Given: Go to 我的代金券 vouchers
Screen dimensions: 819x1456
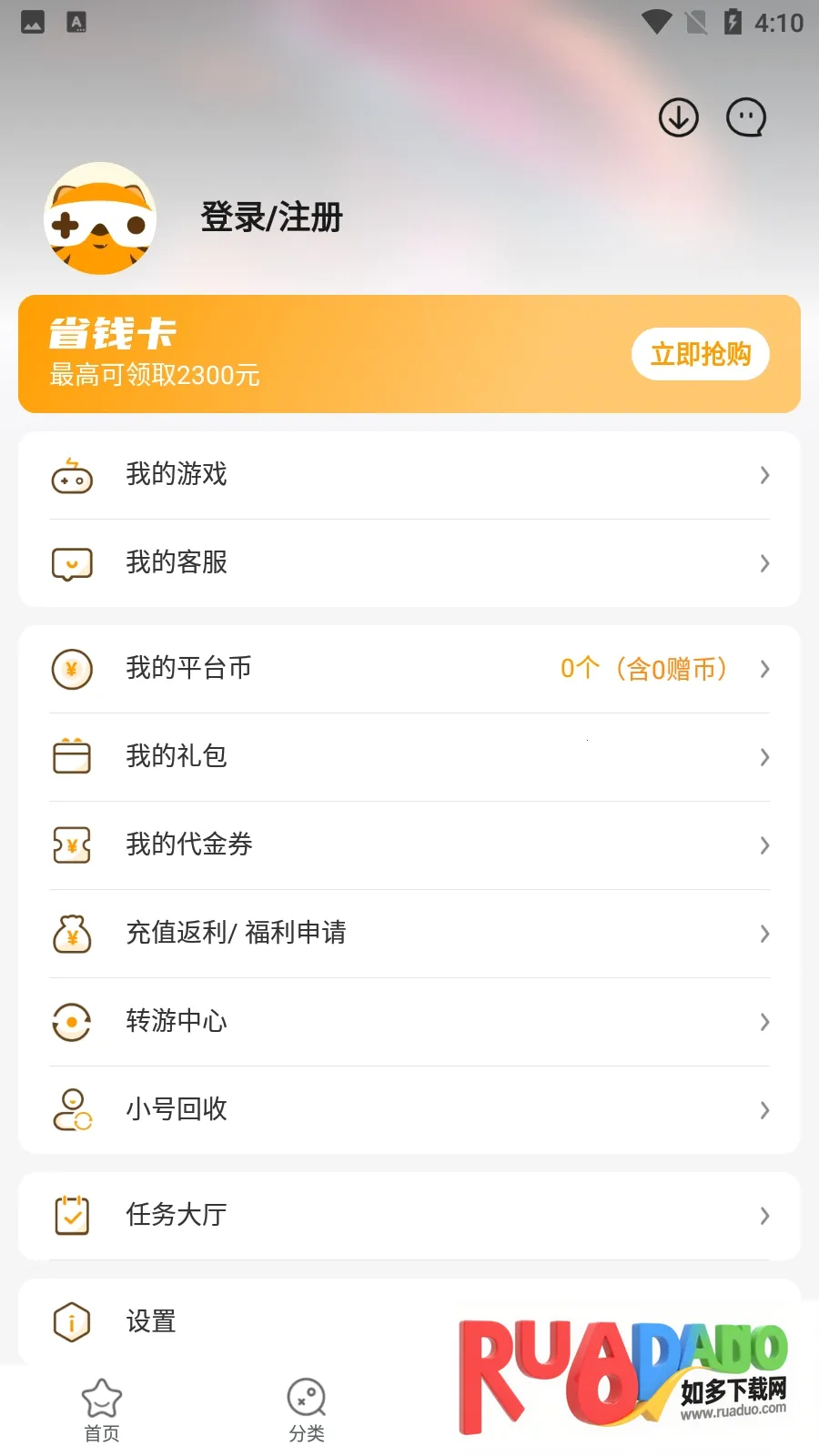Looking at the screenshot, I should pos(409,845).
